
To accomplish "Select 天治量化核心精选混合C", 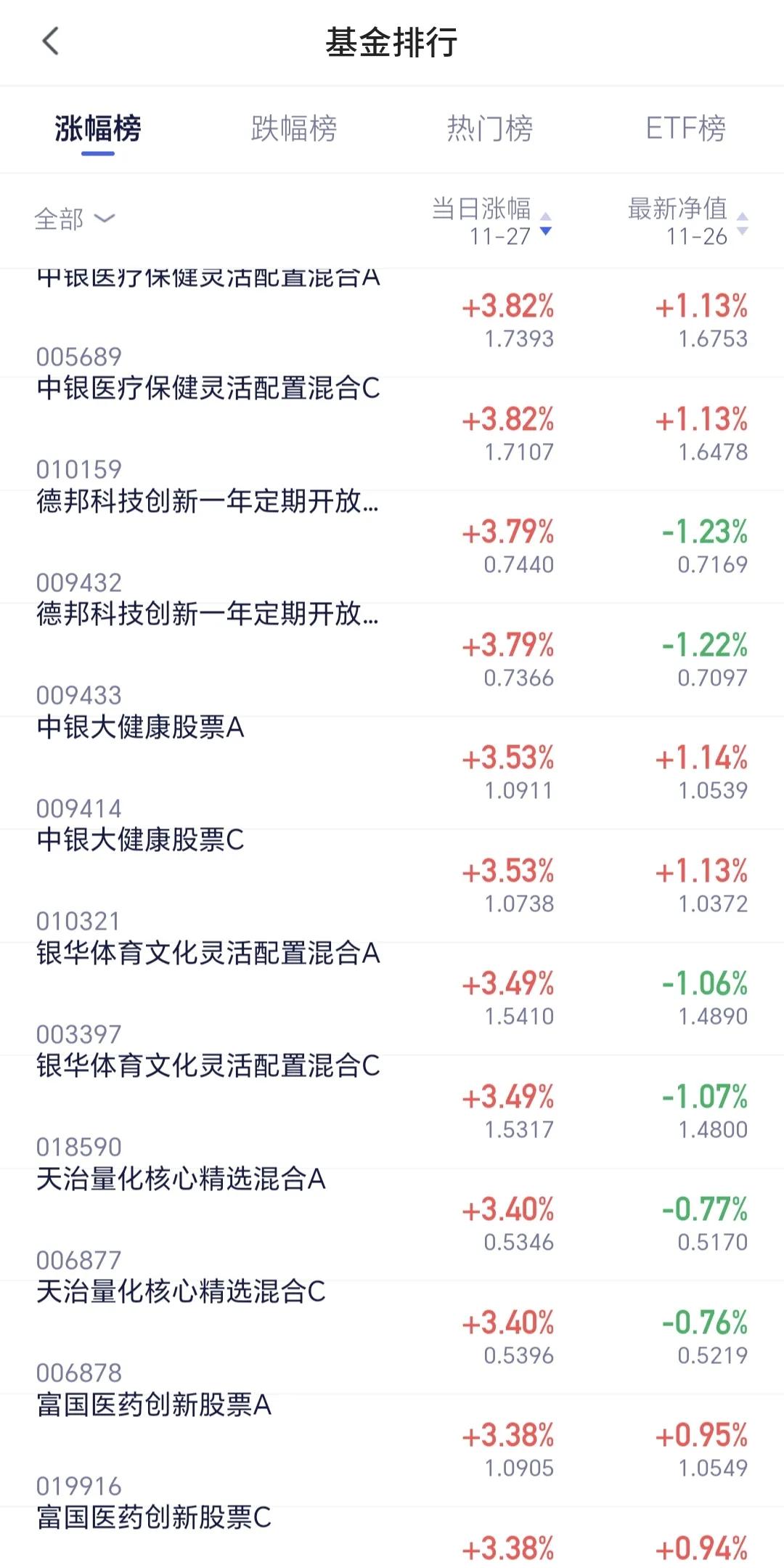I will pyautogui.click(x=392, y=1337).
